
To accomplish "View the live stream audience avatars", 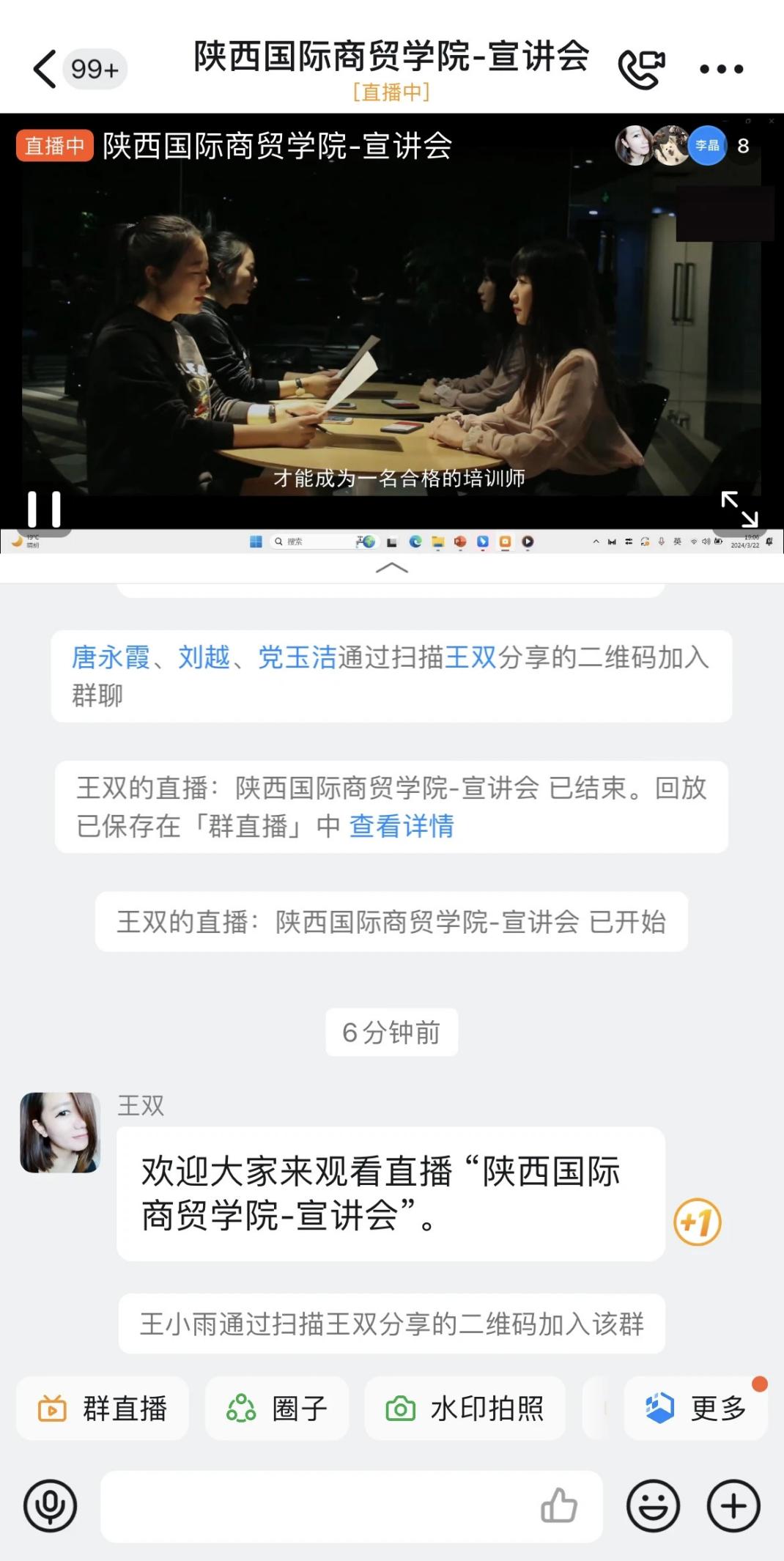I will tap(670, 146).
